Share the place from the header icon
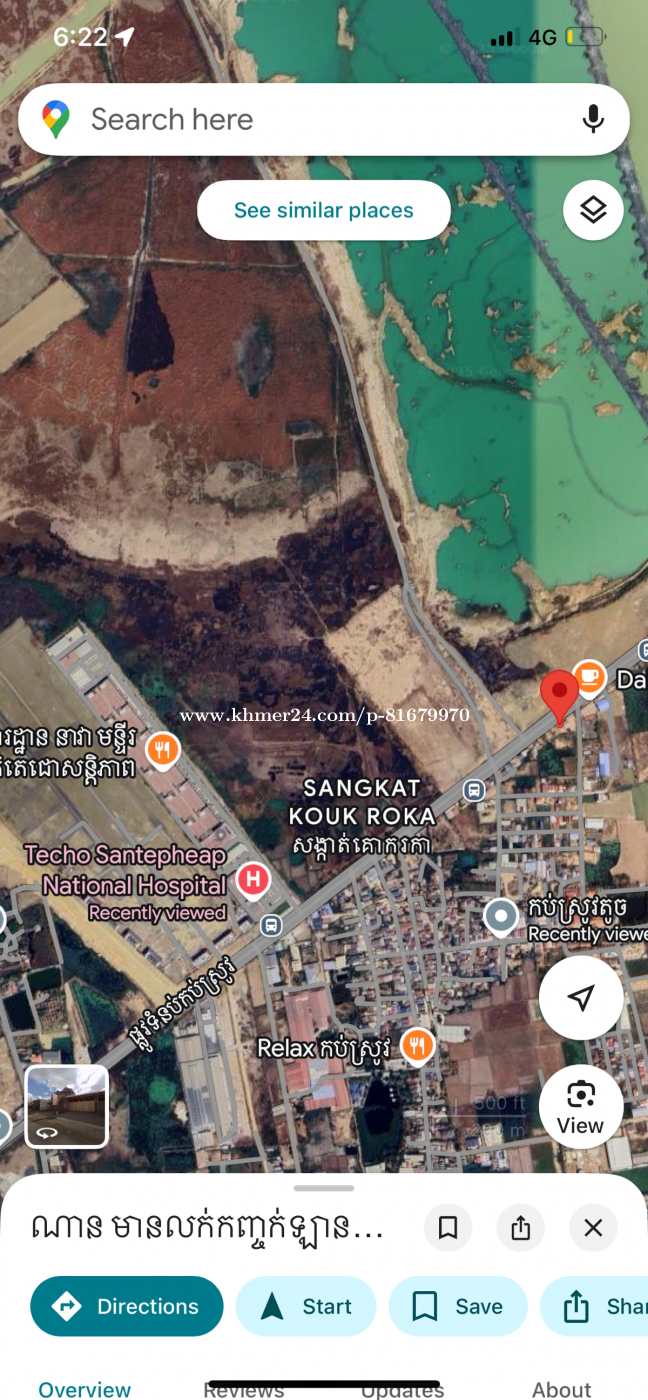This screenshot has width=648, height=1400. point(520,1227)
